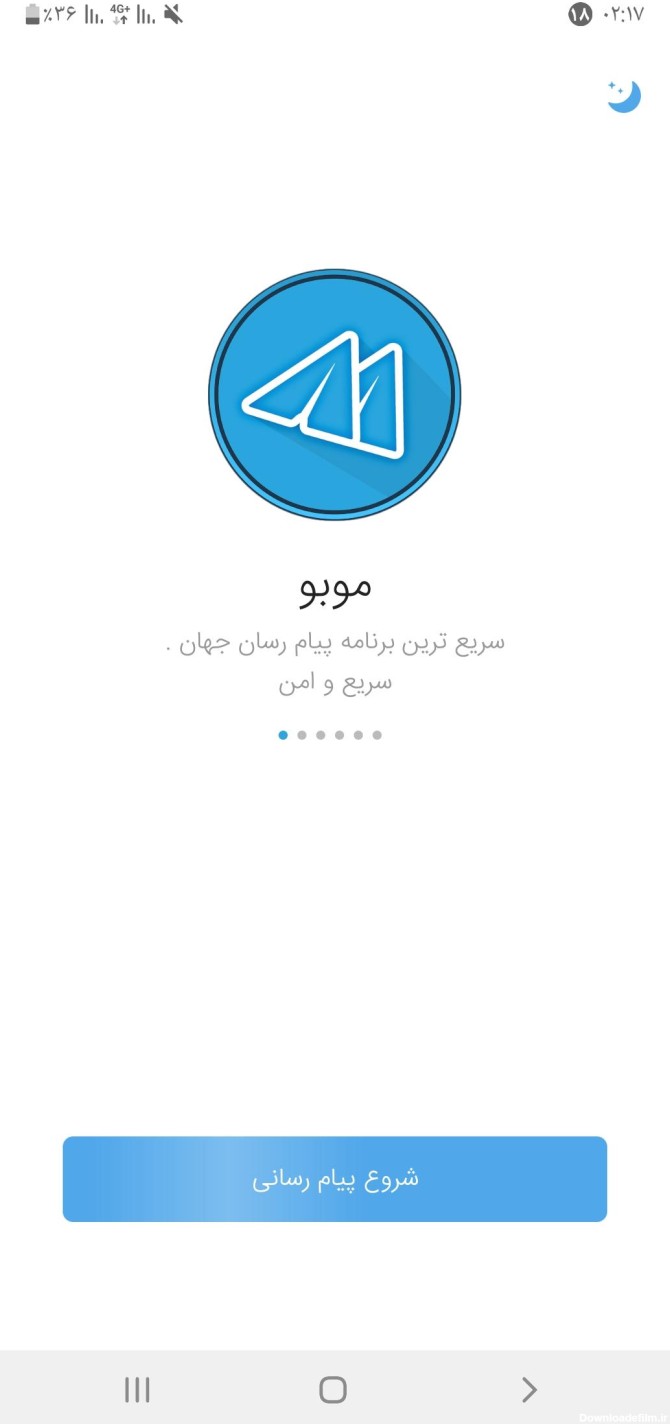The height and width of the screenshot is (1424, 670).
Task: Go to the home screen
Action: (333, 1389)
